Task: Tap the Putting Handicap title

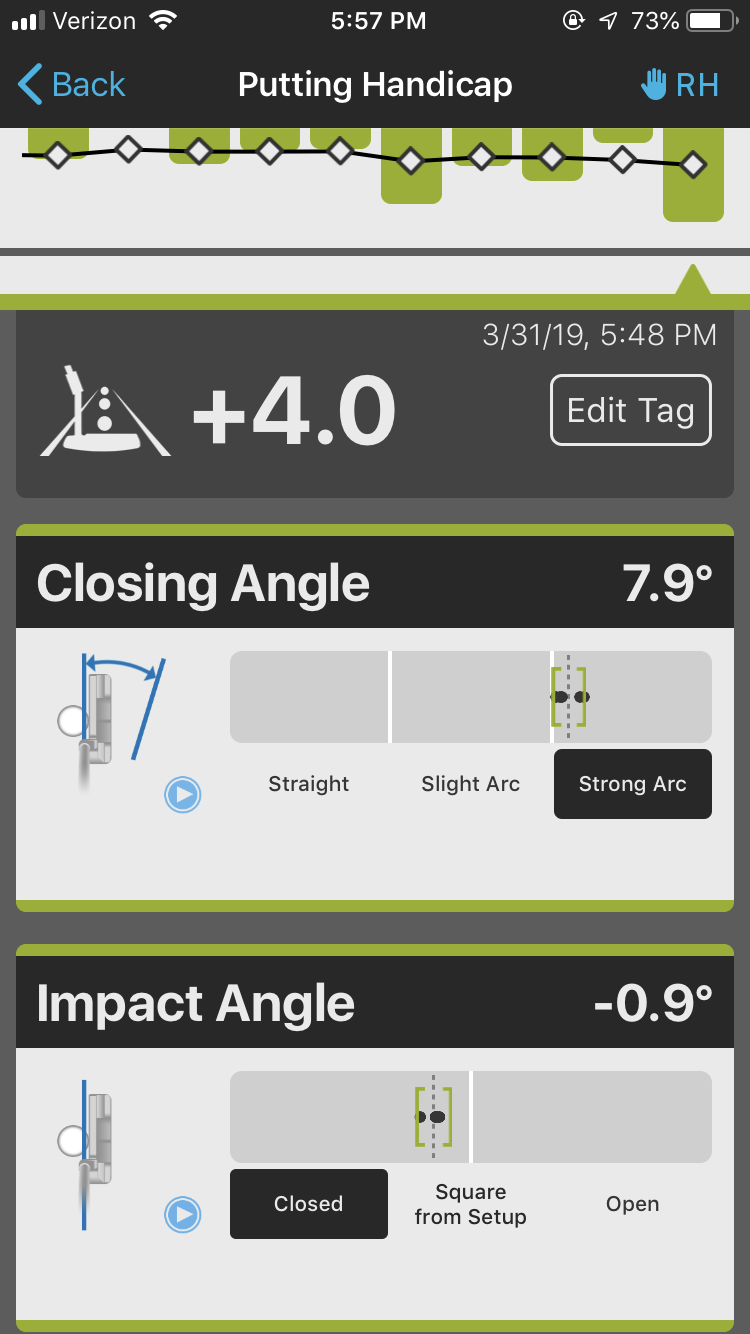Action: (375, 85)
